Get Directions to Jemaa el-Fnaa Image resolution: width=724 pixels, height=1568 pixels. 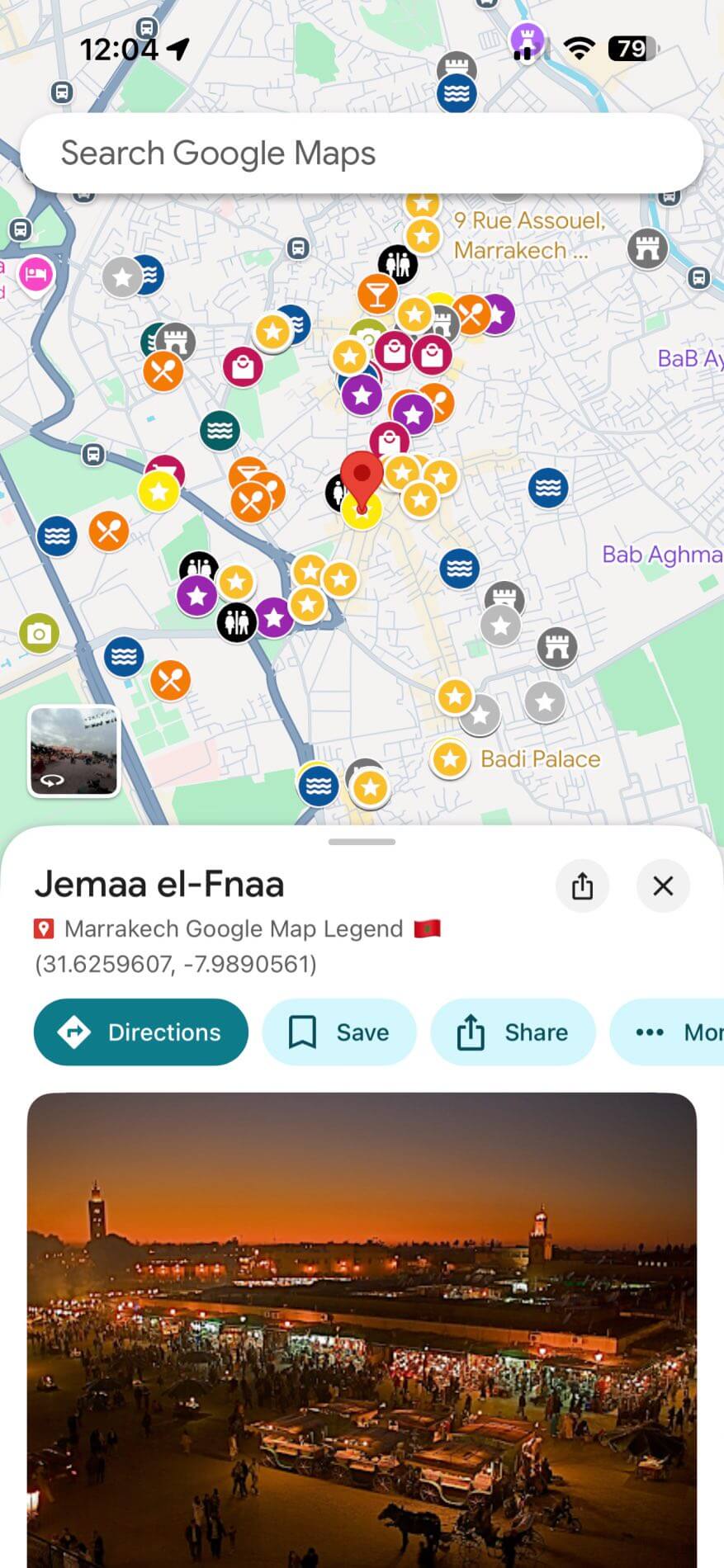pyautogui.click(x=141, y=1032)
